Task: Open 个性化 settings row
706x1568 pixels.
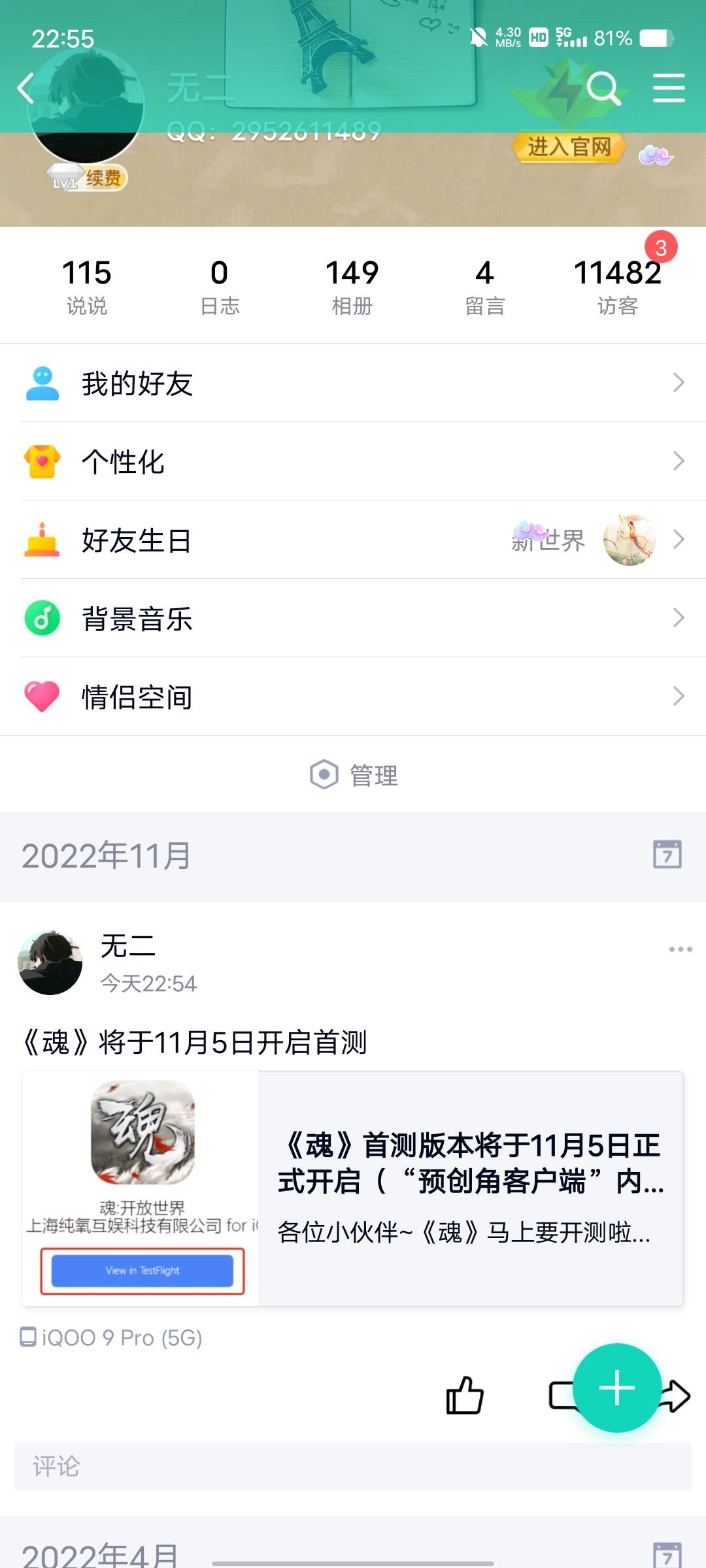Action: [353, 461]
